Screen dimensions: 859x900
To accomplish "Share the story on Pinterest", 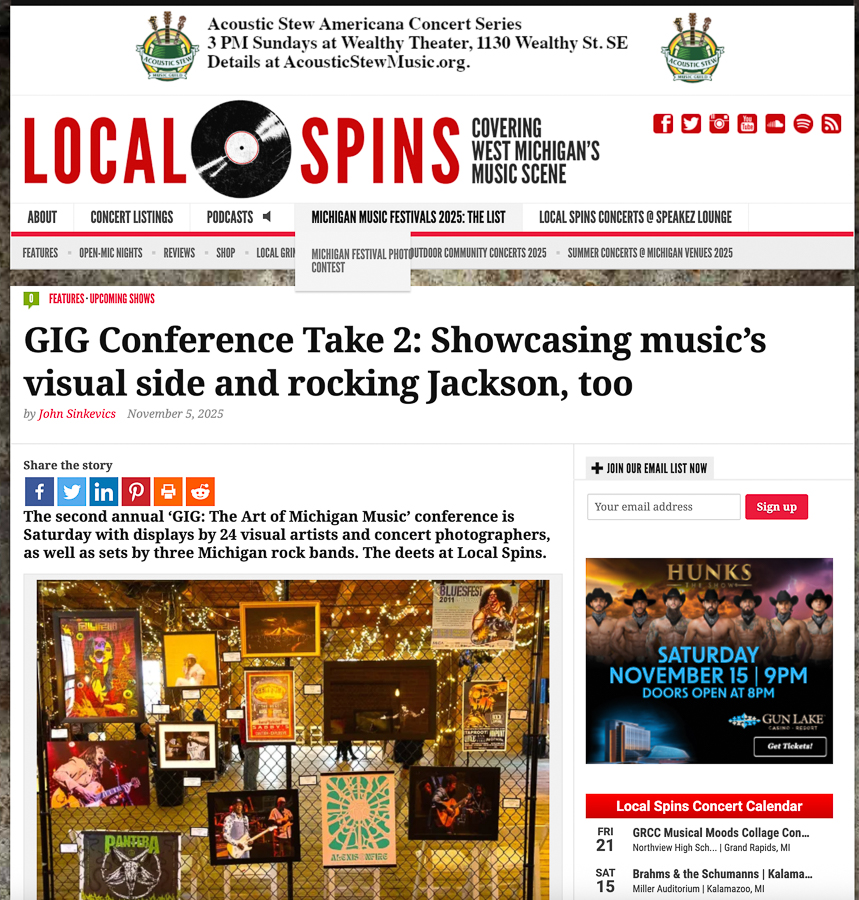I will pos(135,492).
